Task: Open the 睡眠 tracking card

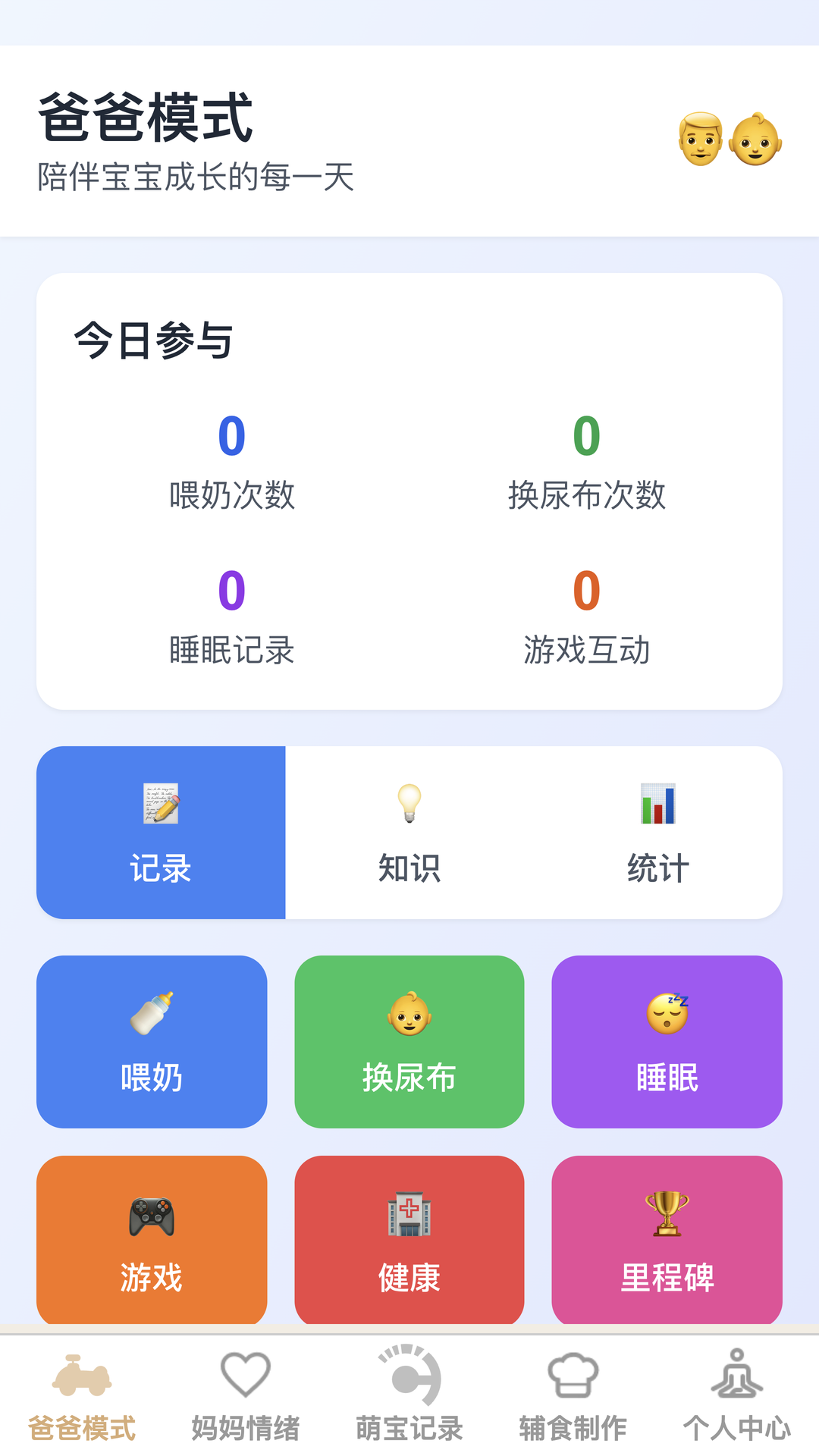Action: [x=666, y=1043]
